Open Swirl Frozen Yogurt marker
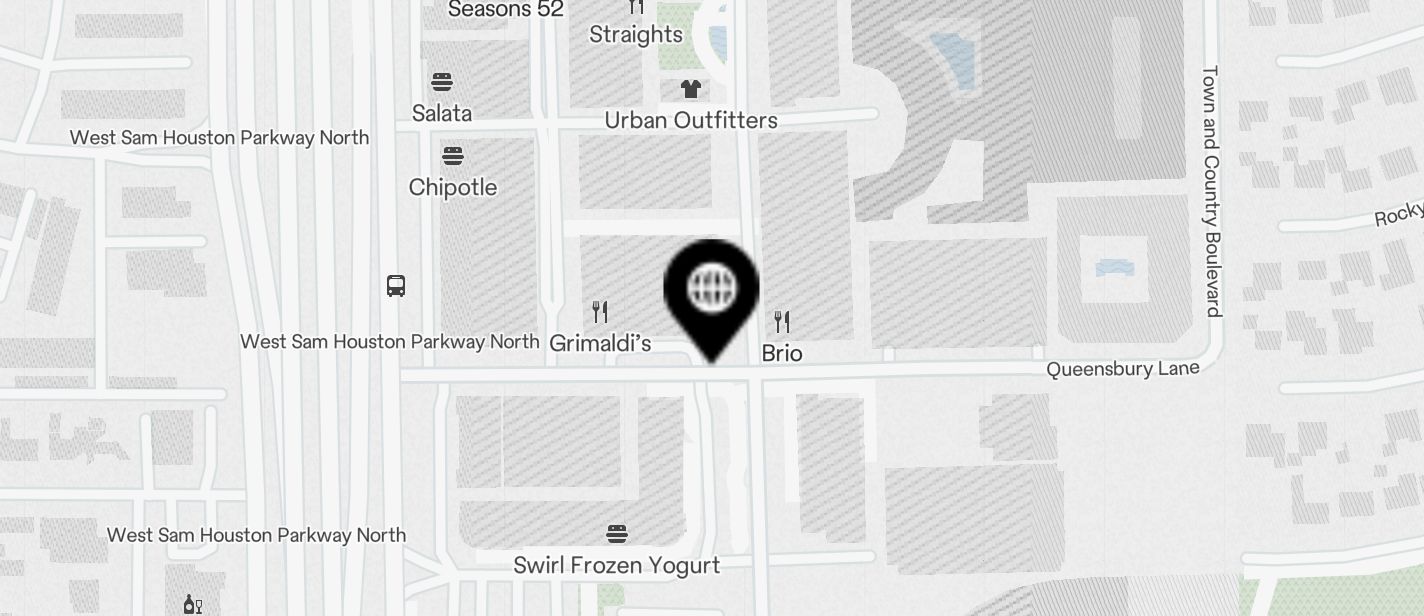 (x=617, y=534)
